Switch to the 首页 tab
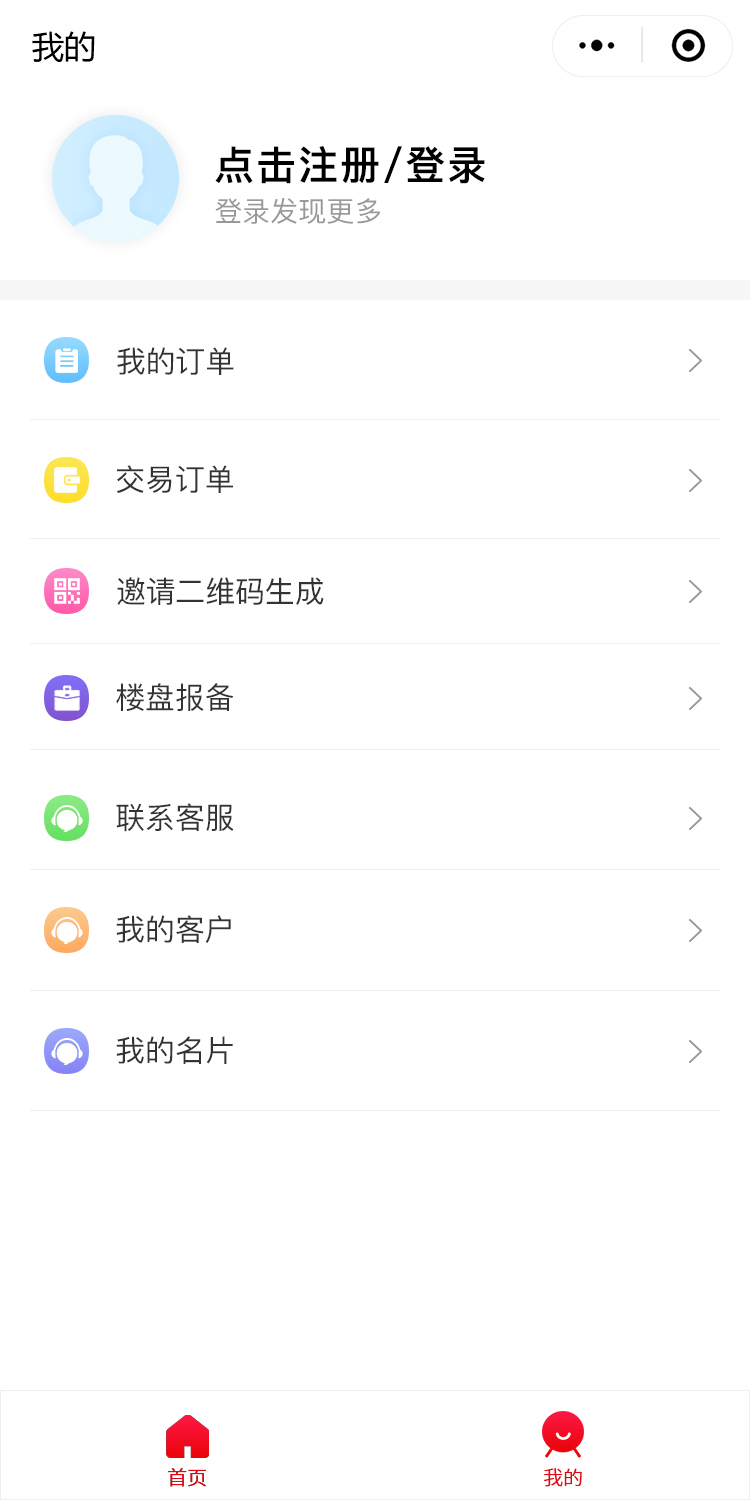This screenshot has height=1500, width=750. click(x=187, y=1447)
